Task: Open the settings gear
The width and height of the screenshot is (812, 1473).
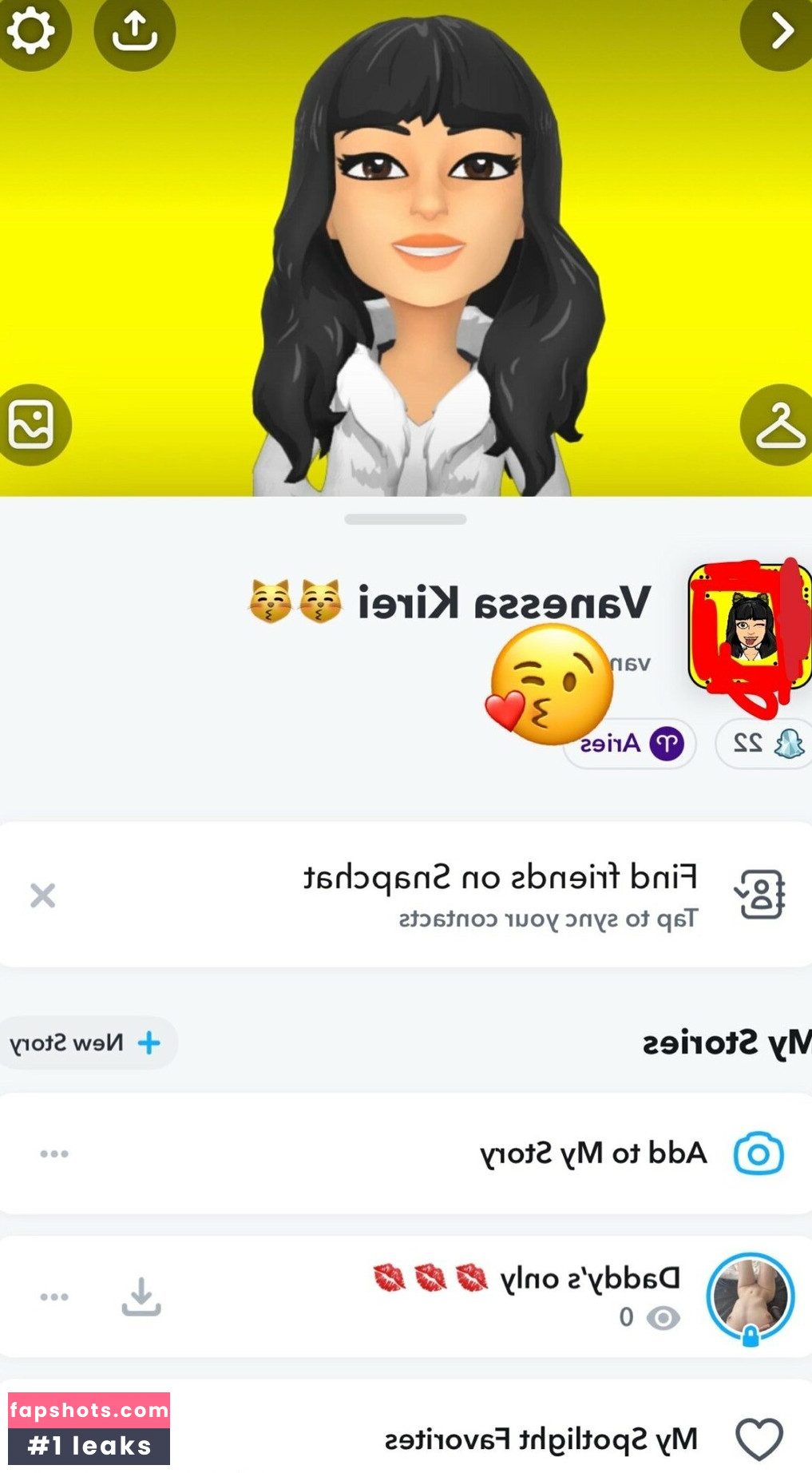Action: pos(31,31)
